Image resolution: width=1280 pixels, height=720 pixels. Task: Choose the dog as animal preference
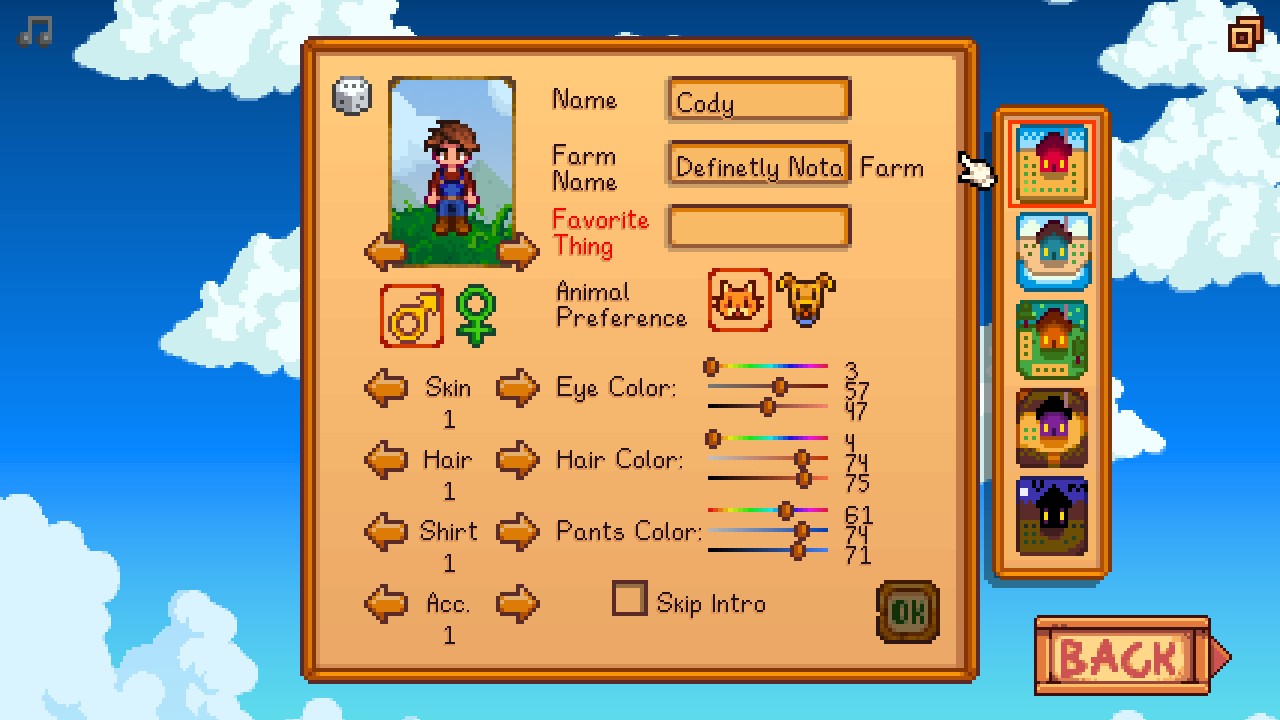click(x=805, y=299)
